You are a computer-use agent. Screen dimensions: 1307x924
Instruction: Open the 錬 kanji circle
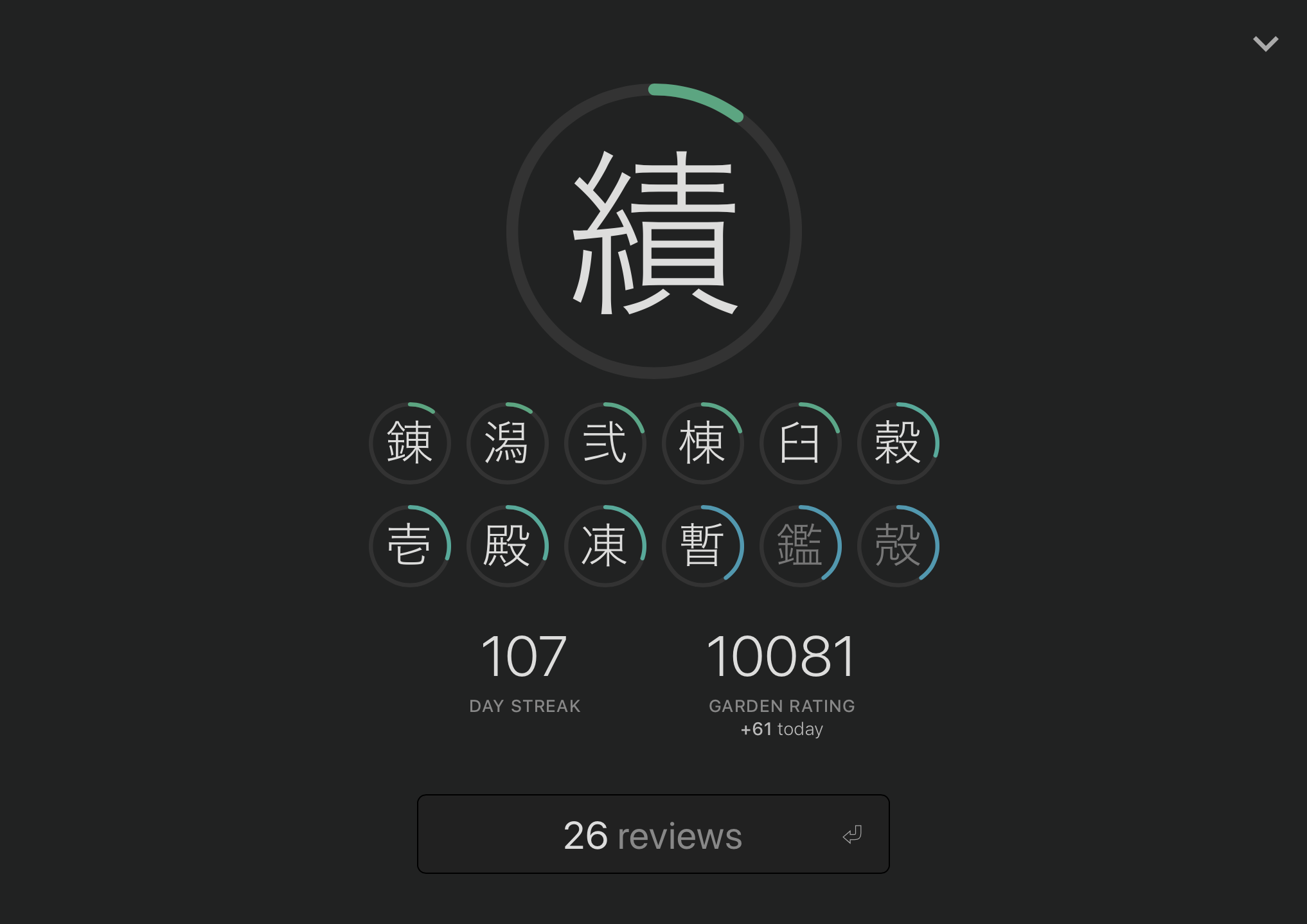pos(410,443)
